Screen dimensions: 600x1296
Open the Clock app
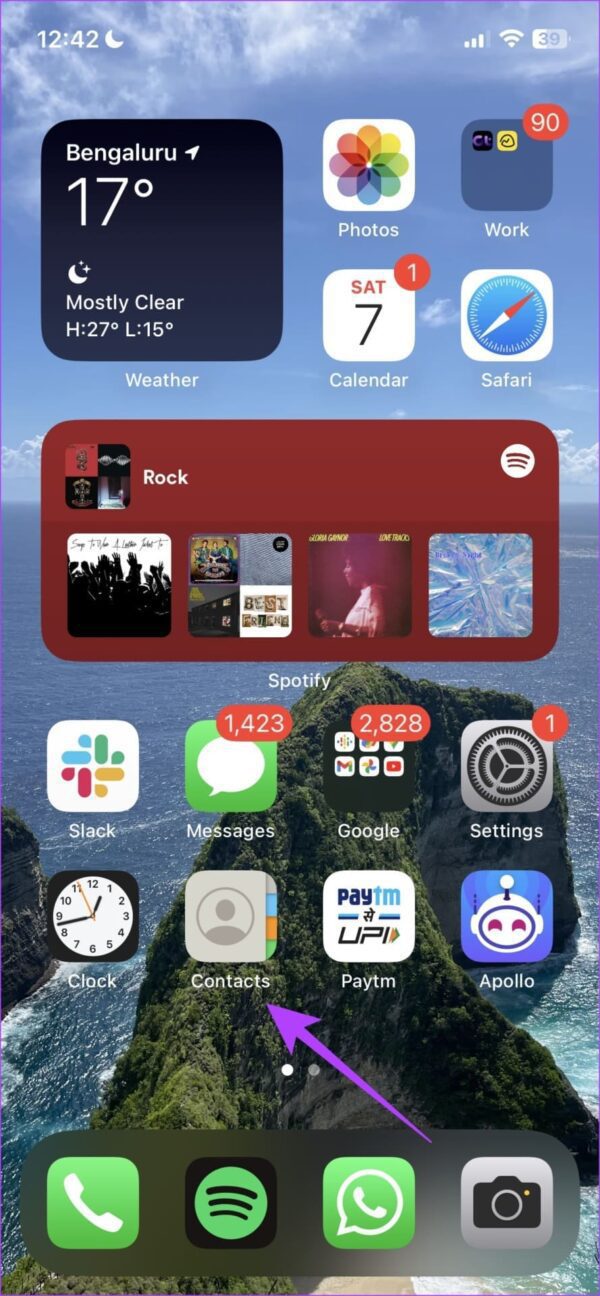pos(92,916)
